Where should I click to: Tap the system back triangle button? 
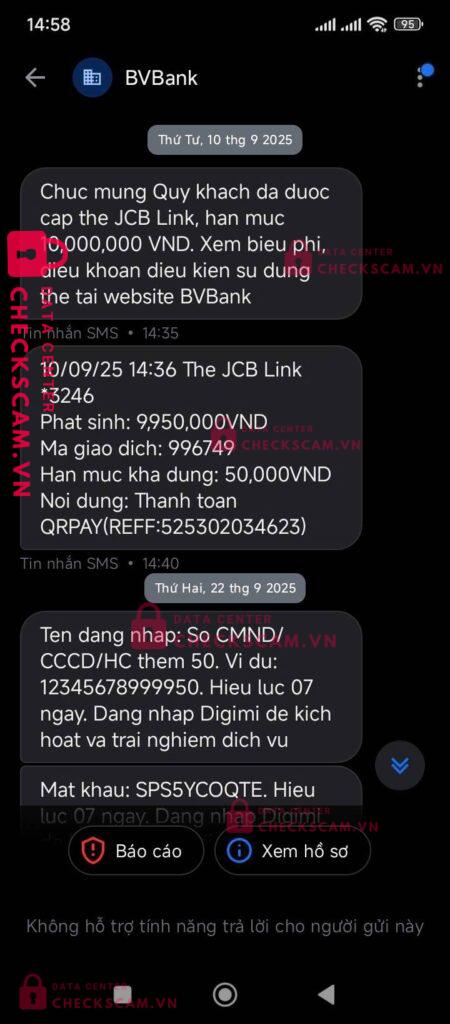(327, 995)
